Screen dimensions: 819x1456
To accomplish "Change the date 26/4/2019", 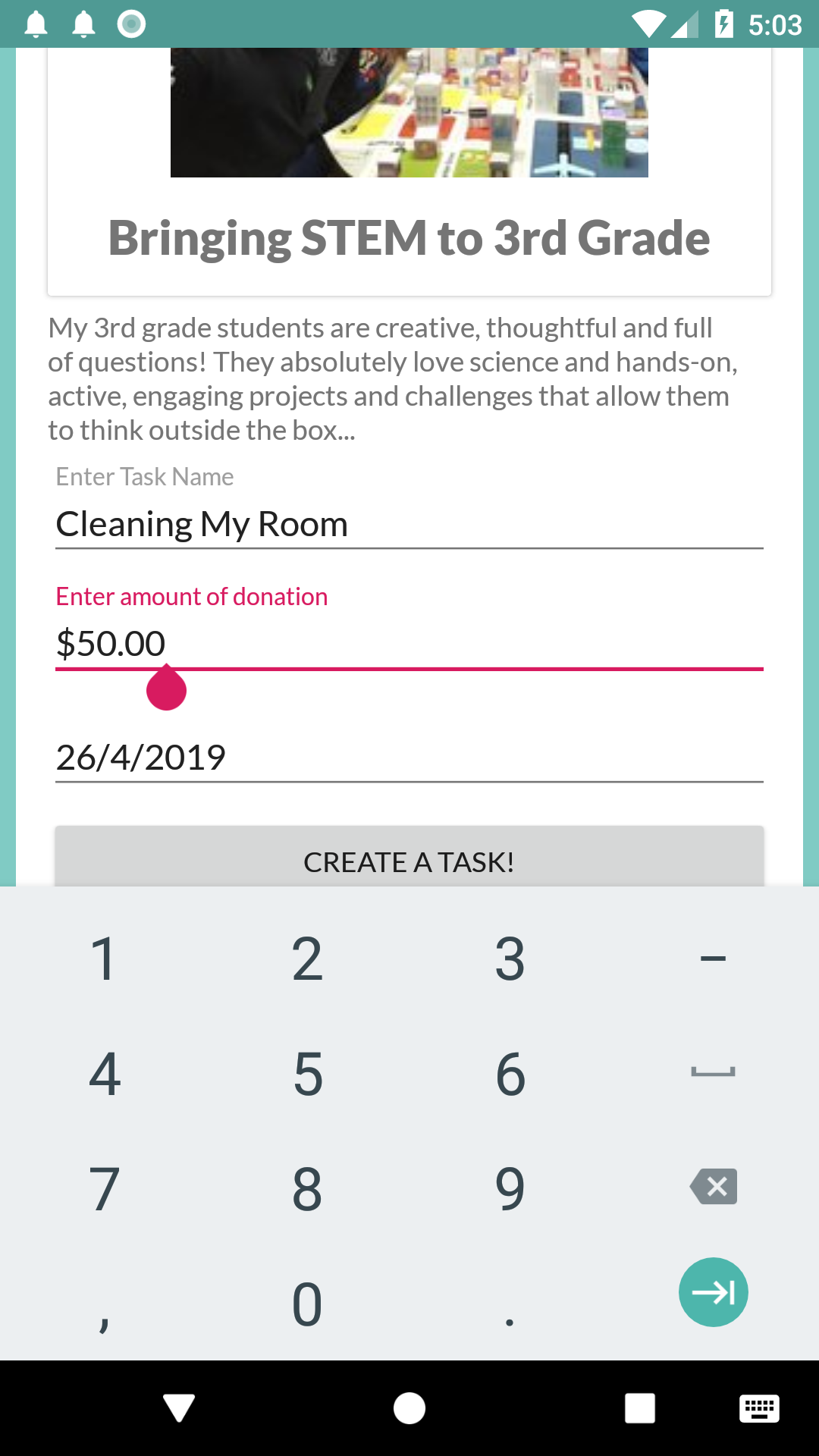I will pos(409,757).
